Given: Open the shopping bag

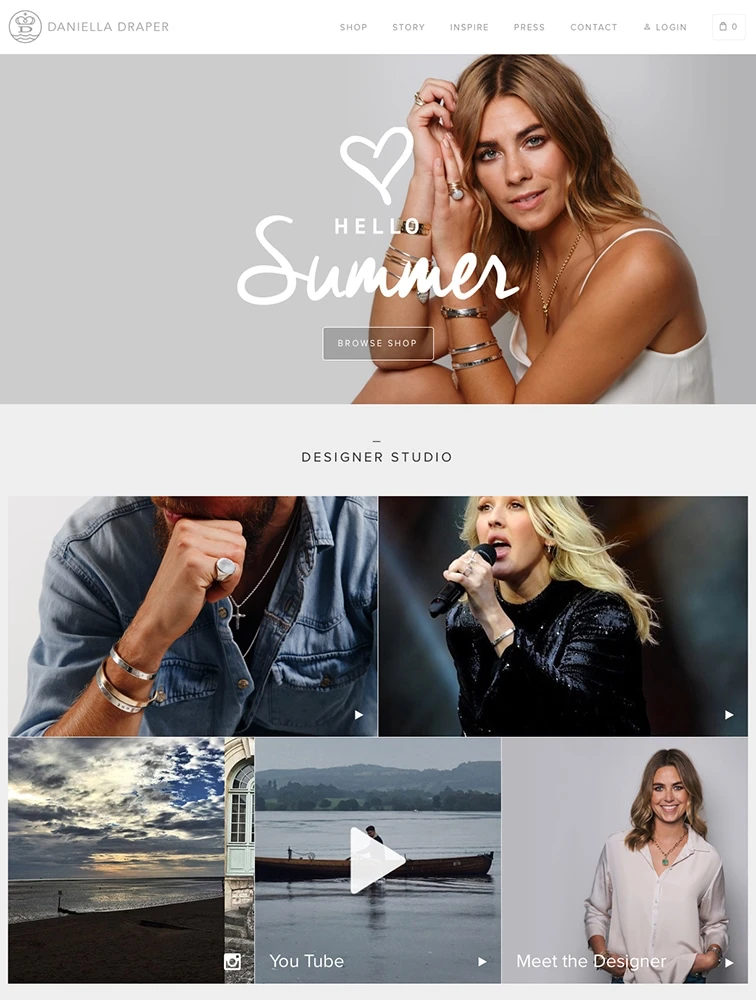Looking at the screenshot, I should point(728,27).
